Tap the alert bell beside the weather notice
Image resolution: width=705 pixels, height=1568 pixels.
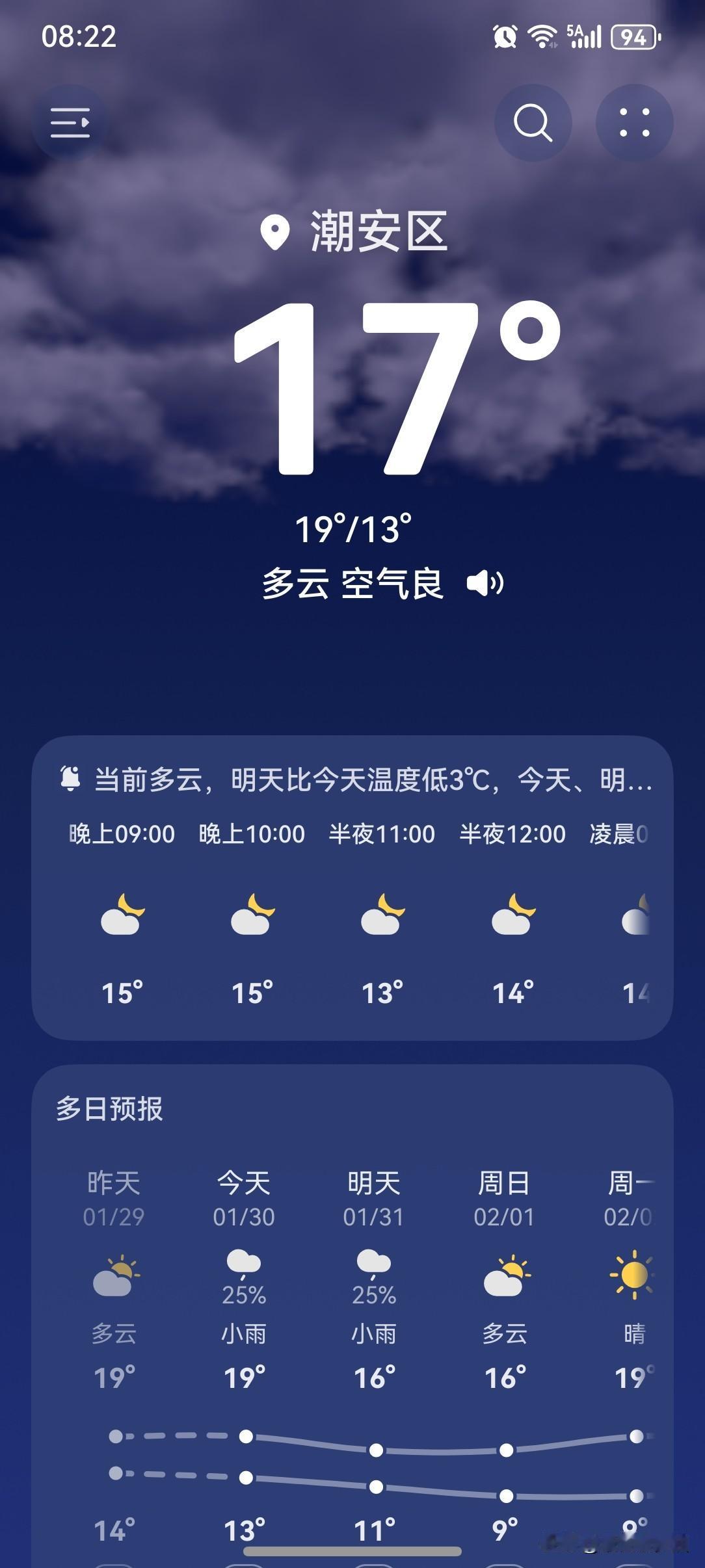pos(72,777)
